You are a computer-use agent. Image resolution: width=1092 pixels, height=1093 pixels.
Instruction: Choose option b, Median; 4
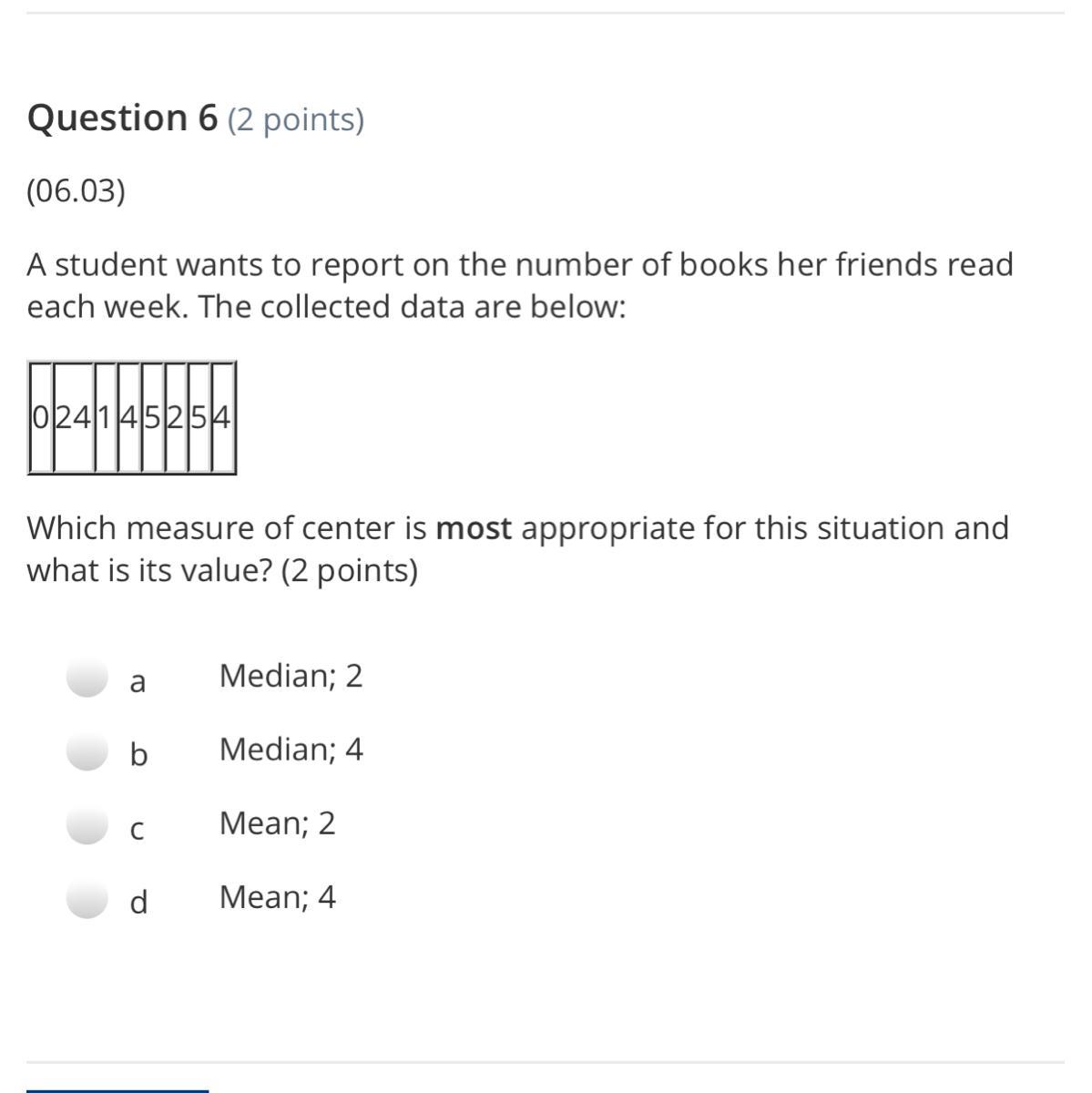tap(88, 752)
